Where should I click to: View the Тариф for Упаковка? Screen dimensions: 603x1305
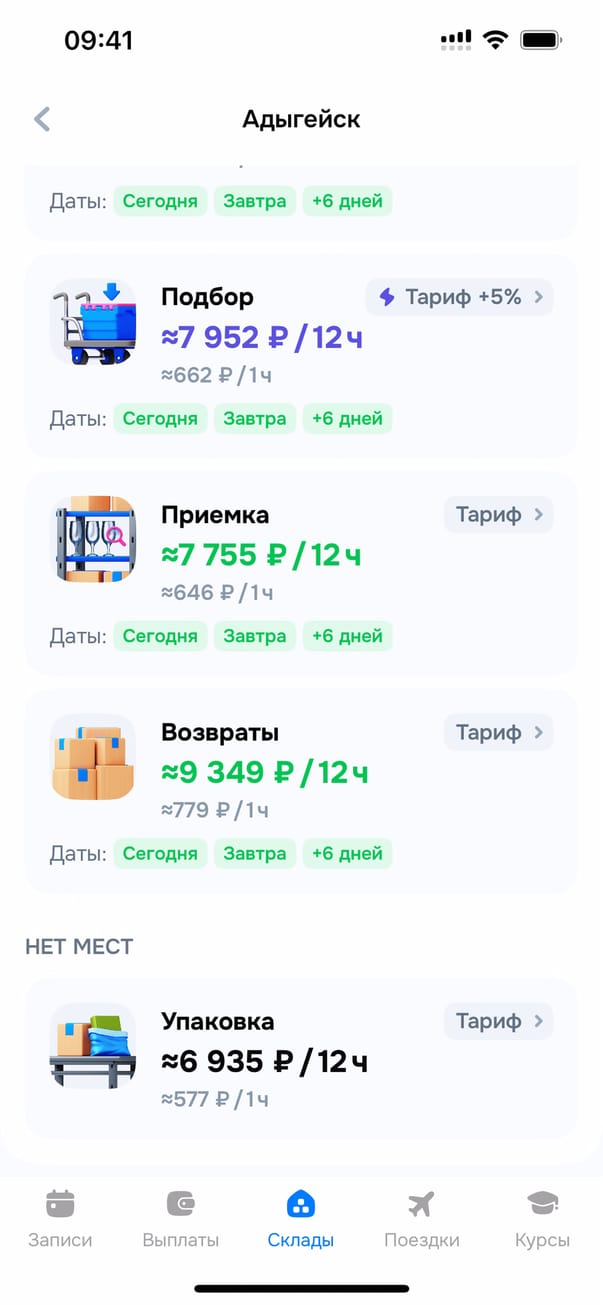(x=498, y=1021)
